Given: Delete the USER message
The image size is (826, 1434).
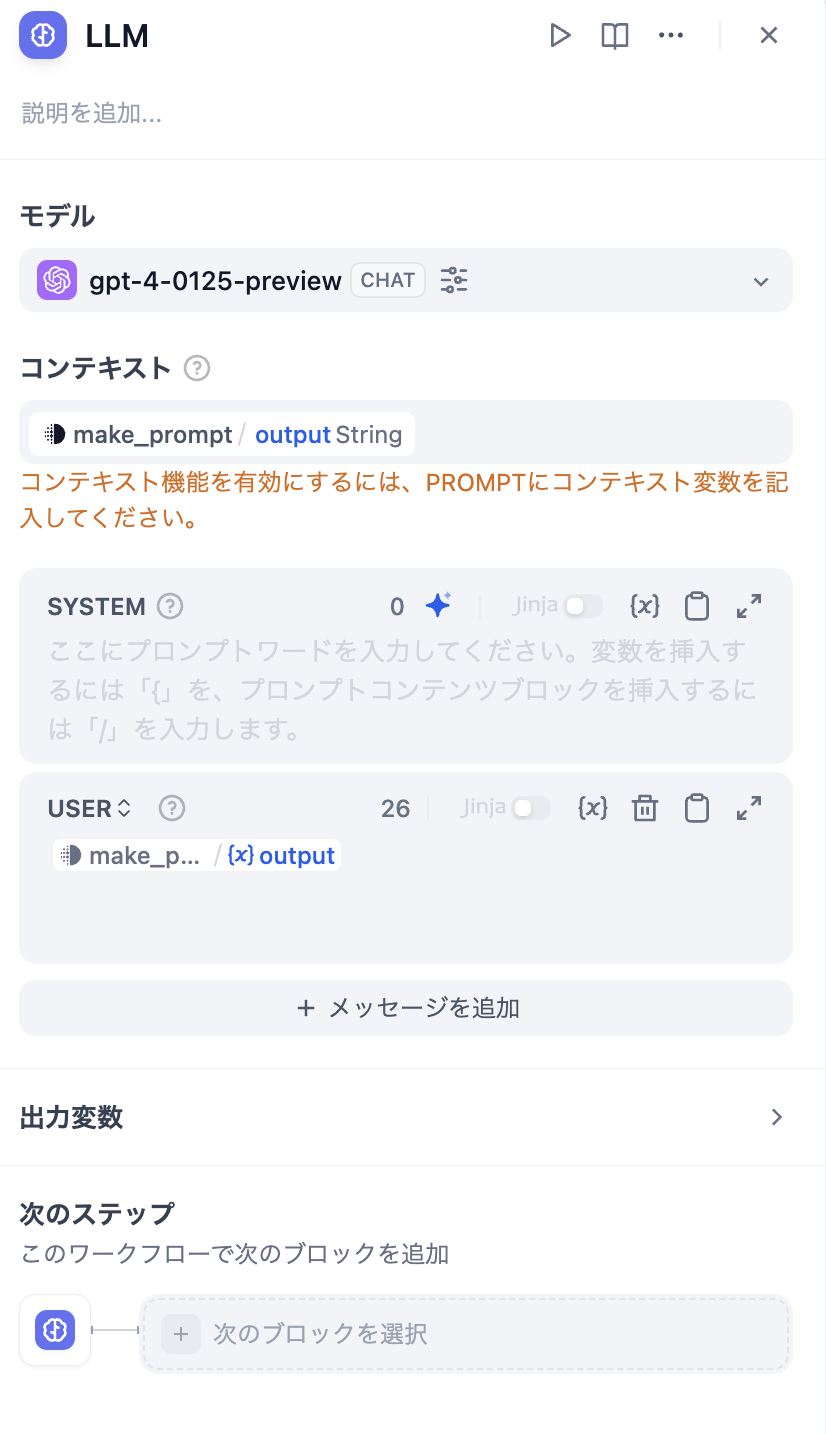Looking at the screenshot, I should coord(645,808).
